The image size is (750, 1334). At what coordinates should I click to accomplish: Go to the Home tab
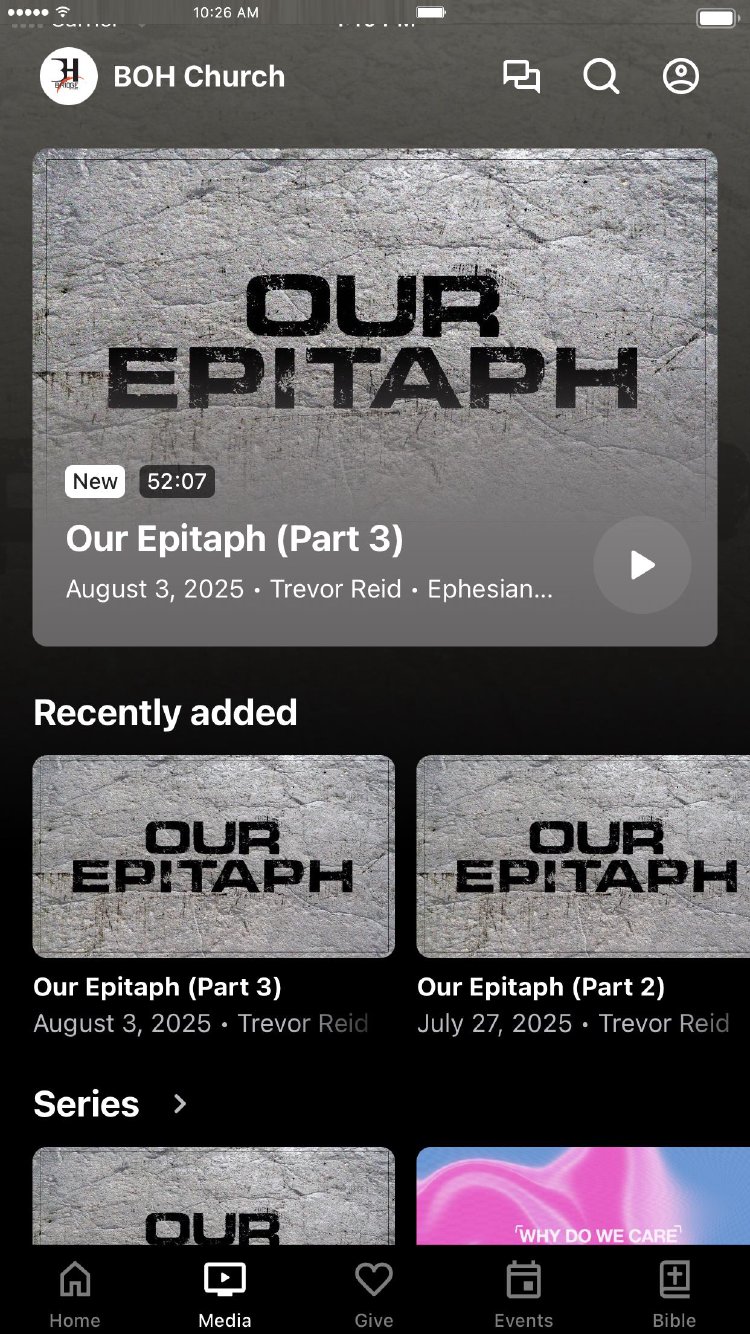click(x=75, y=1294)
